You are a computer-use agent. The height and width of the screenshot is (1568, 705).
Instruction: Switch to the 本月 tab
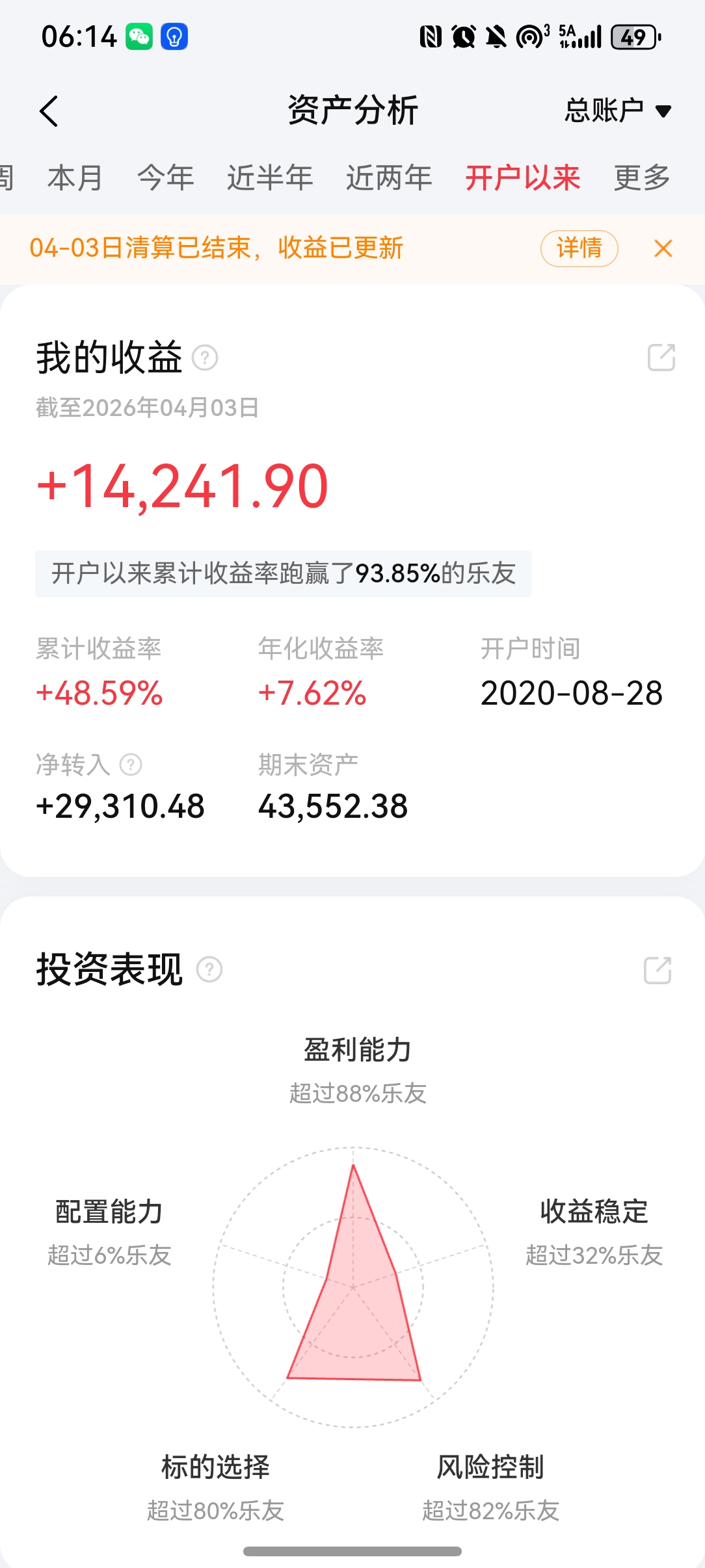(75, 177)
